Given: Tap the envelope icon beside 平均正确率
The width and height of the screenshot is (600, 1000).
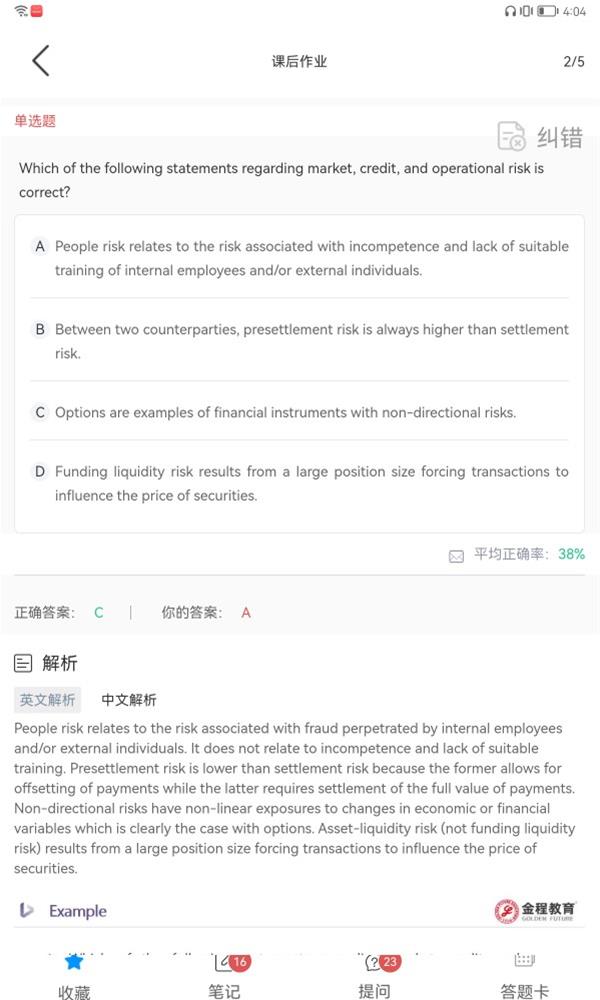Looking at the screenshot, I should [457, 557].
